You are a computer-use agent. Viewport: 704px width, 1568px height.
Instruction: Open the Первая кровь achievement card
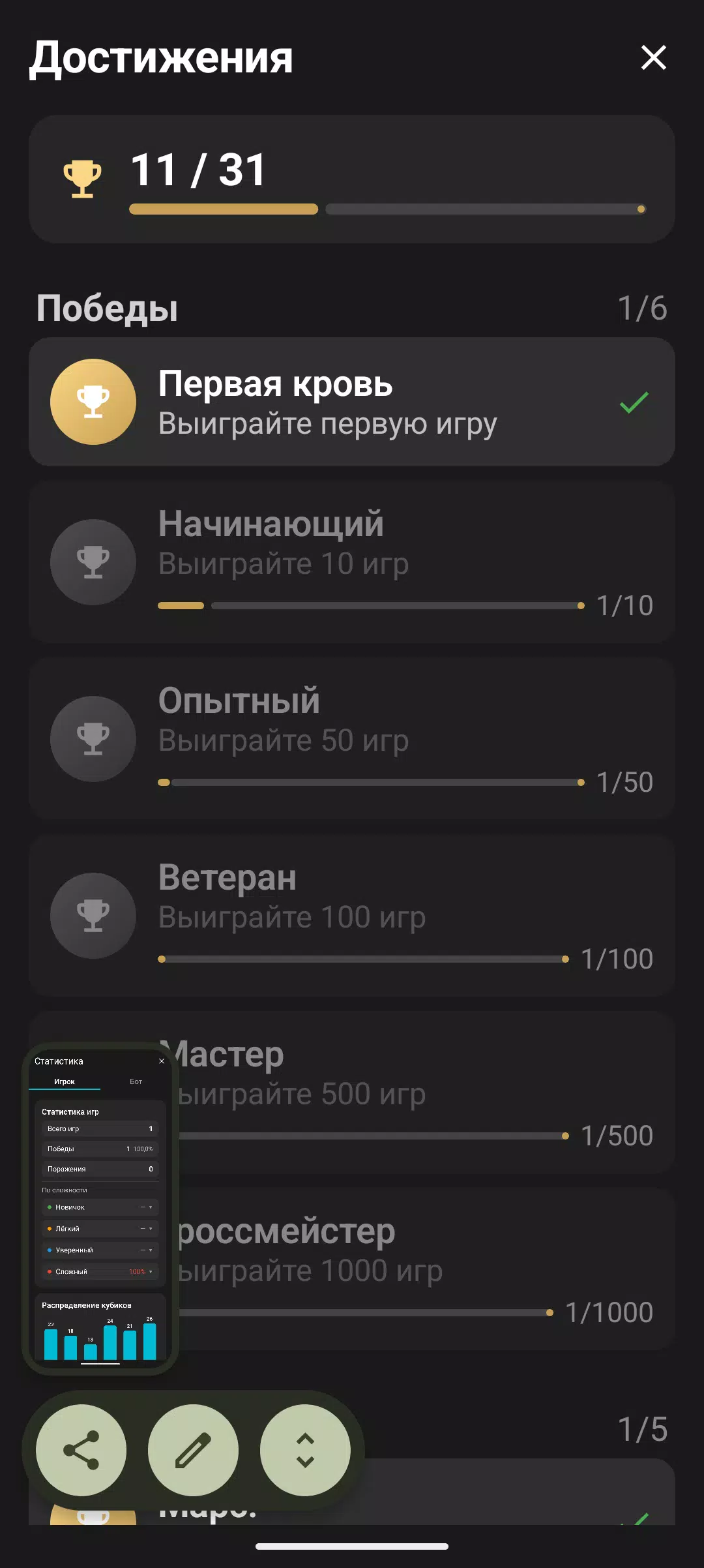[x=352, y=402]
